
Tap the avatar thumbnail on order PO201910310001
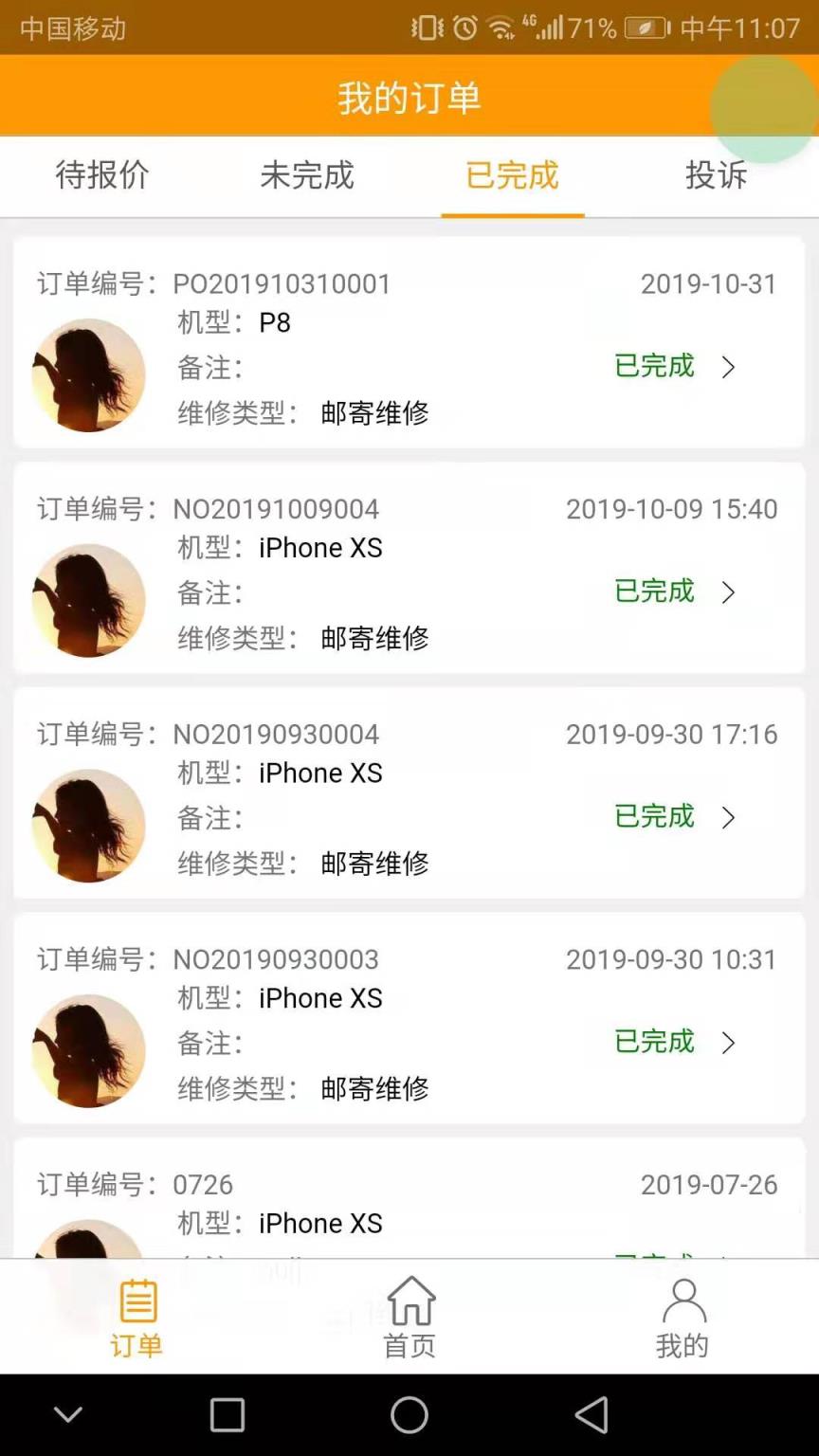pyautogui.click(x=88, y=375)
